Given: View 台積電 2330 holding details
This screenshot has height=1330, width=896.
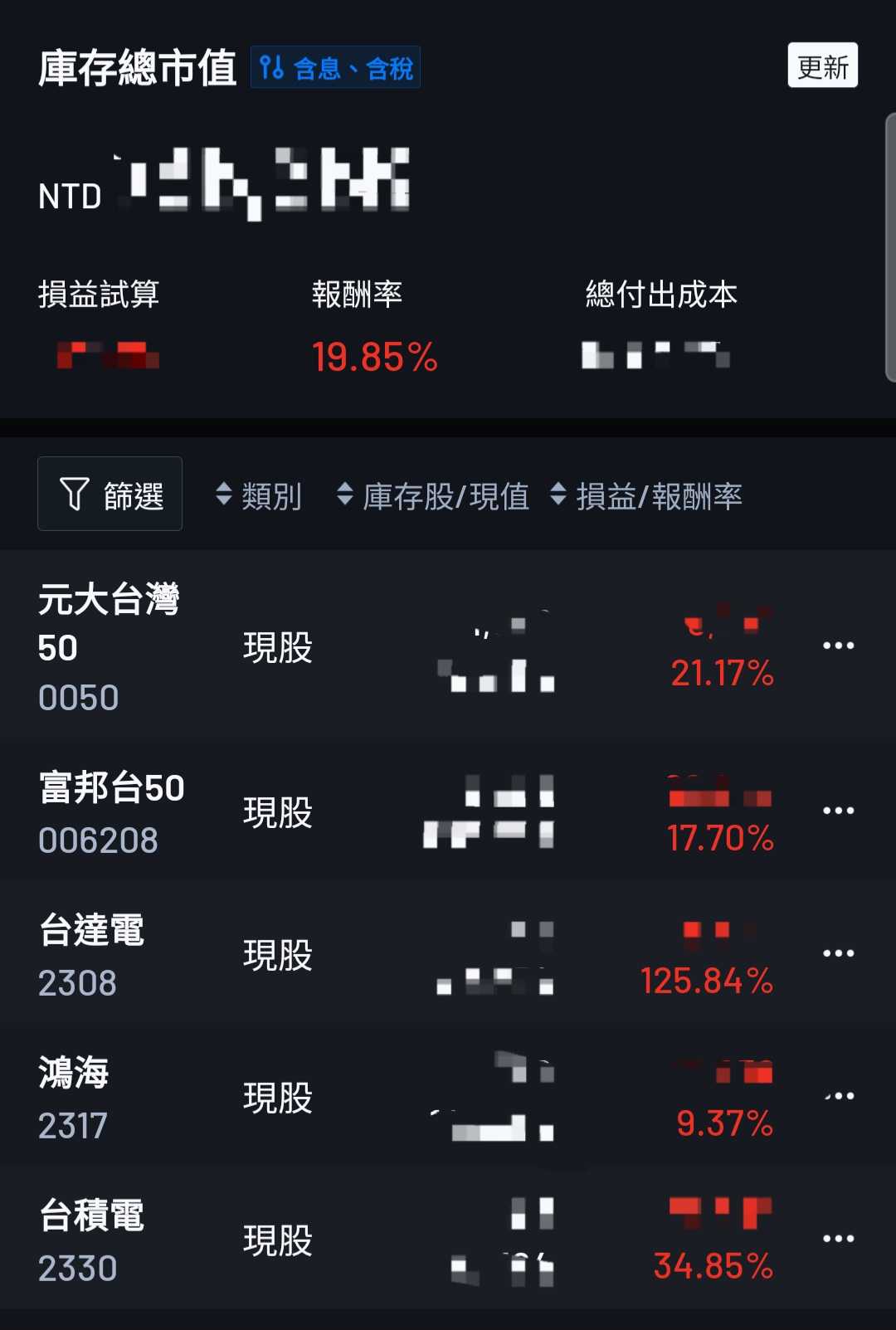Looking at the screenshot, I should pyautogui.click(x=91, y=1240).
